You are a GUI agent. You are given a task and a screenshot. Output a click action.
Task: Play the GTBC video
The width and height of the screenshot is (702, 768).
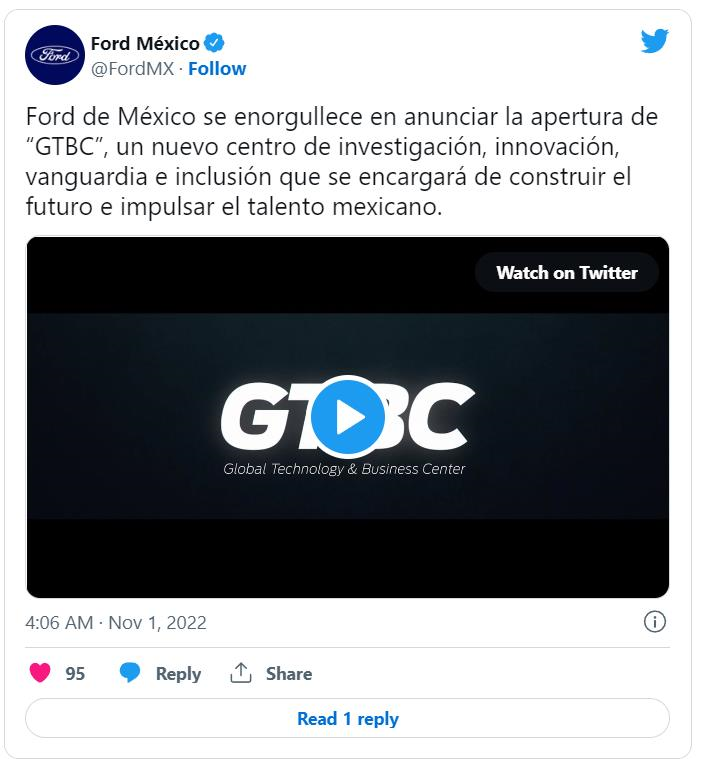[347, 417]
